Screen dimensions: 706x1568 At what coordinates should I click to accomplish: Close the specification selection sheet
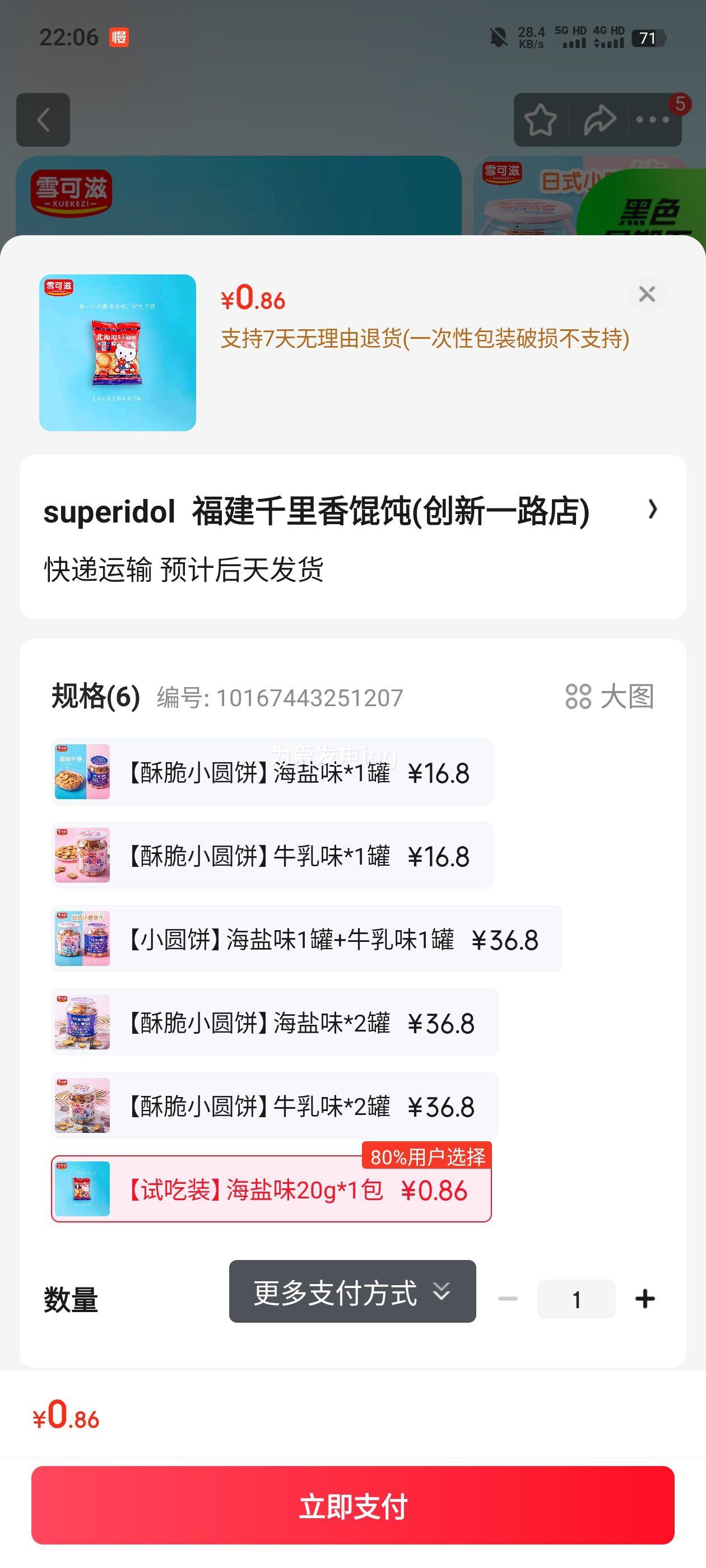(646, 295)
